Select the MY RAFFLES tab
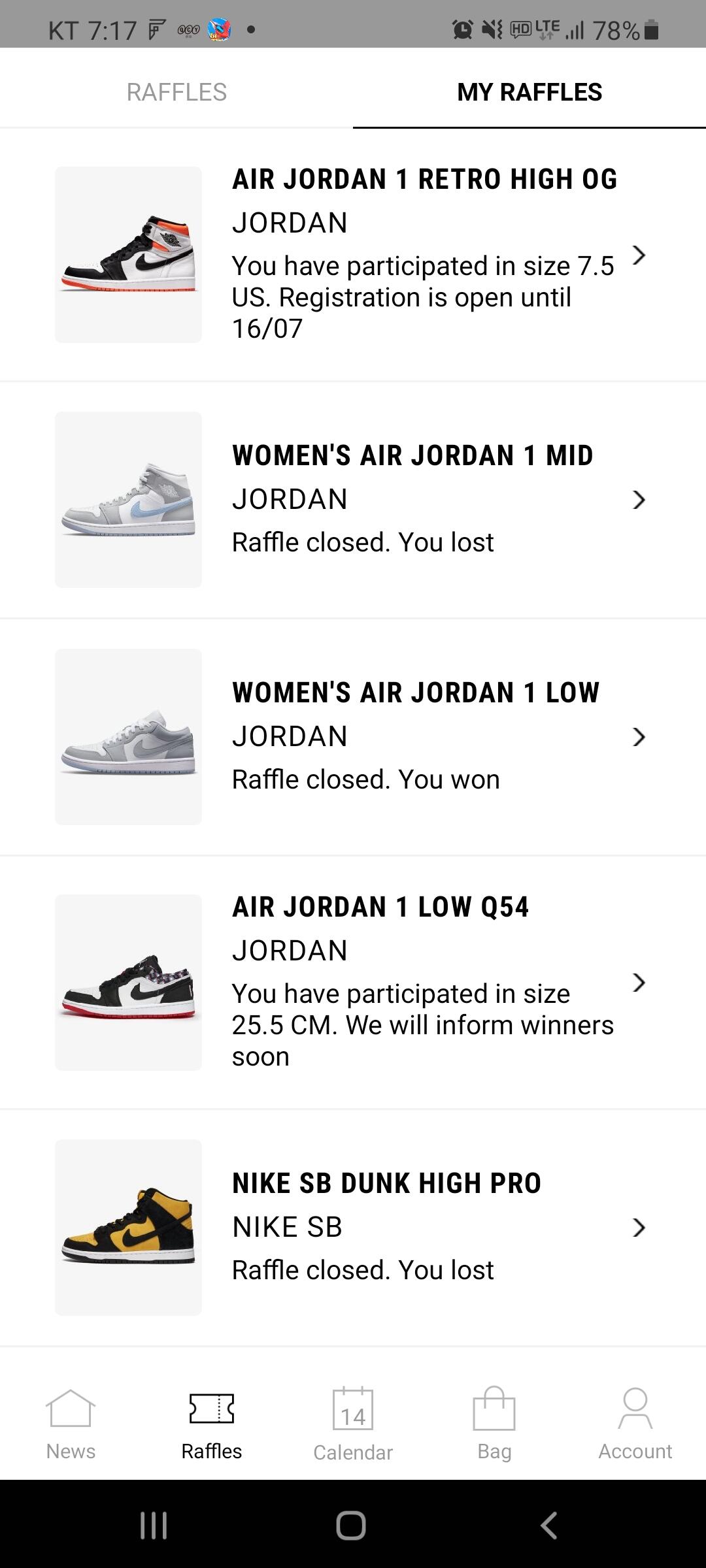This screenshot has width=706, height=1568. pos(529,92)
